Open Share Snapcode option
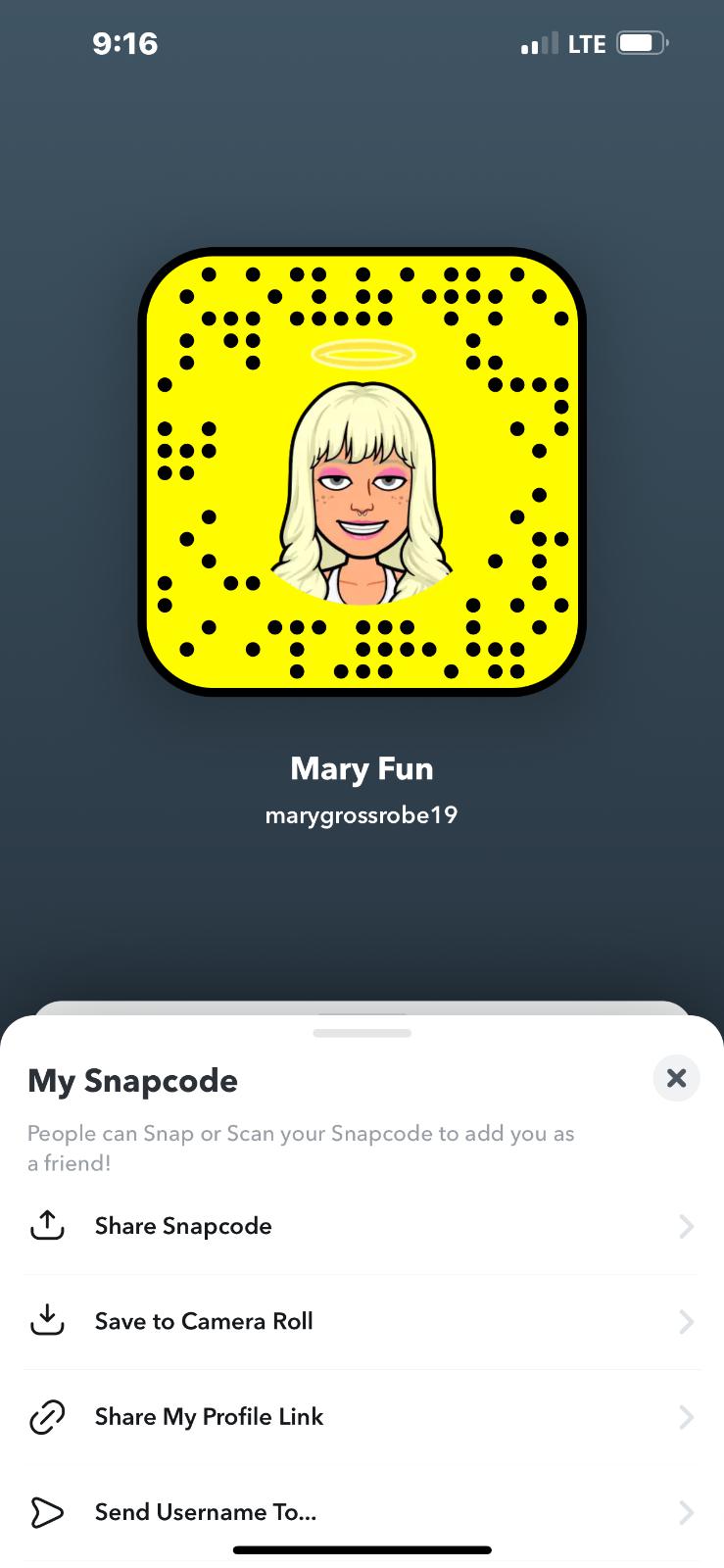The image size is (724, 1568). coord(362,1226)
